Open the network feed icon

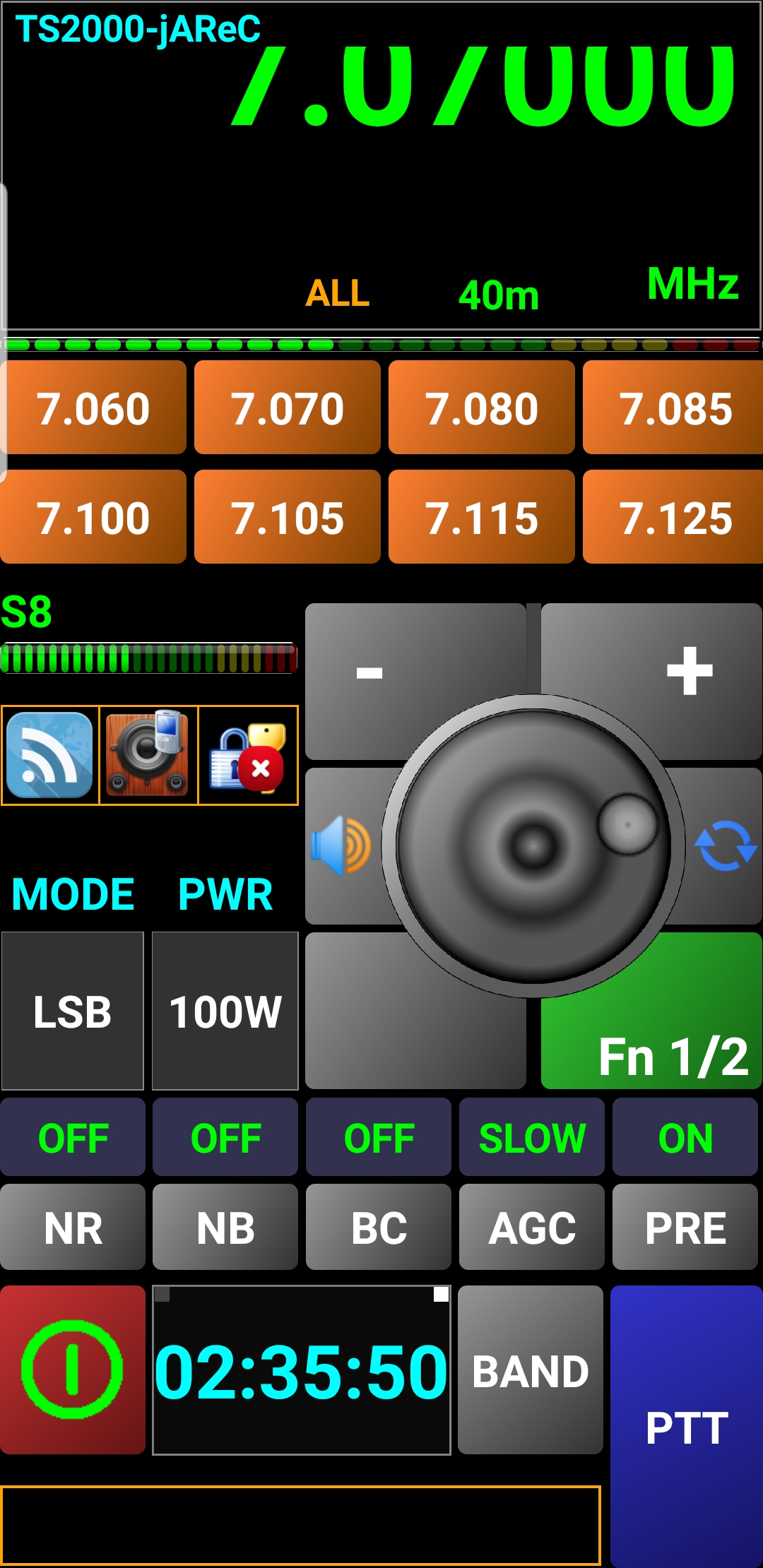[x=50, y=755]
